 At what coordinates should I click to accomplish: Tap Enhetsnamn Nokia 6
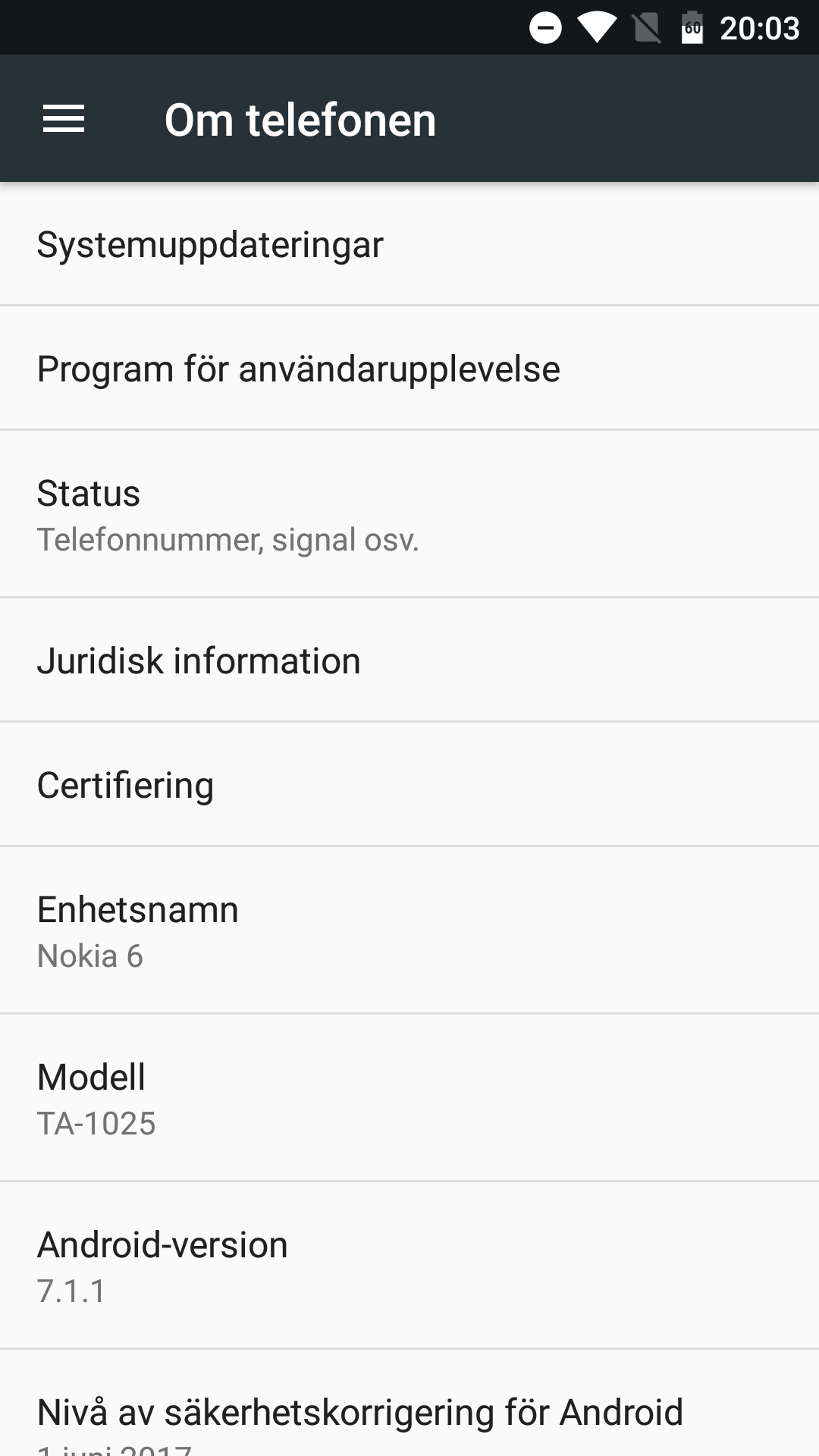coord(409,930)
